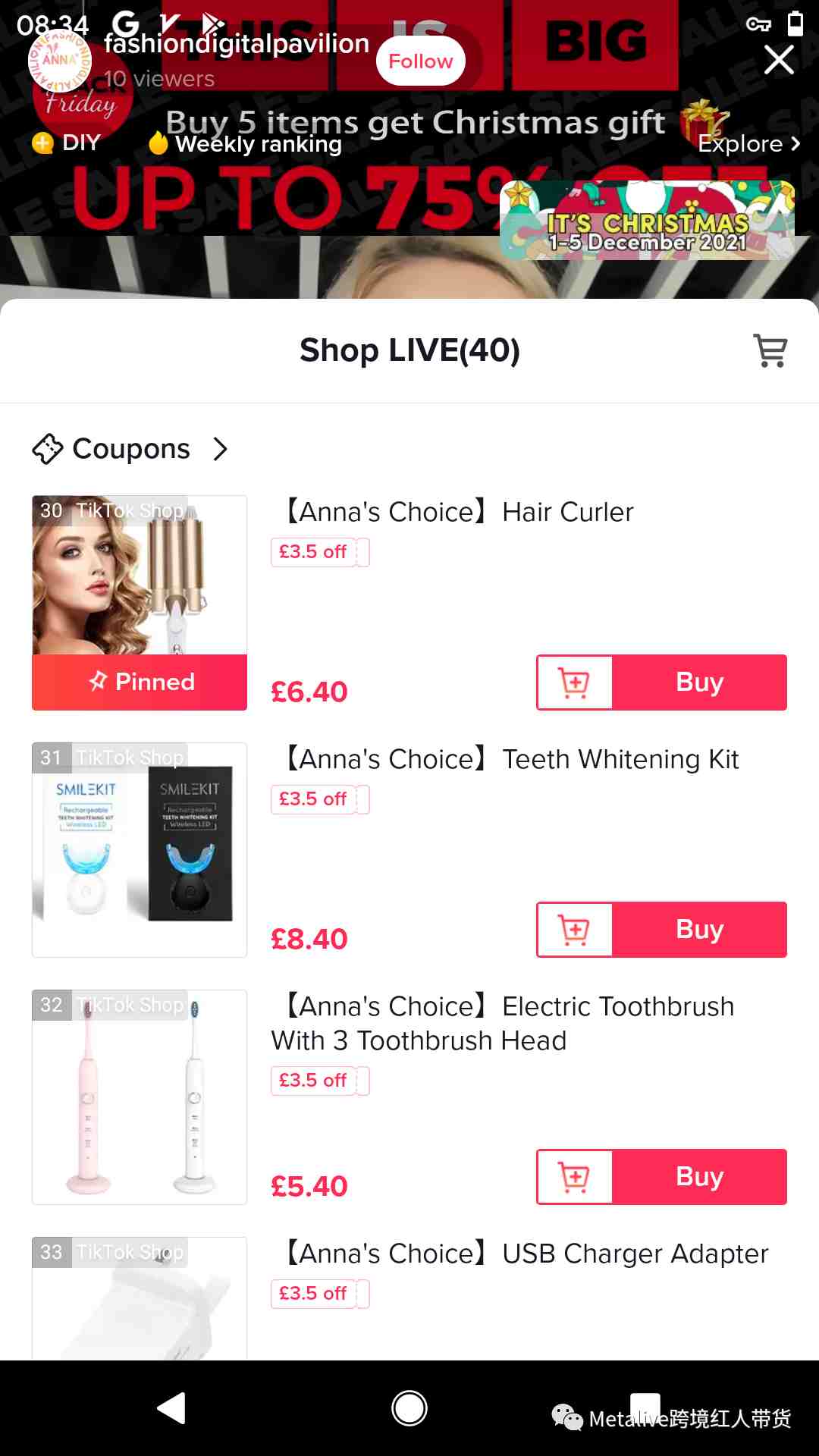Open Weekly ranking

pos(246,143)
